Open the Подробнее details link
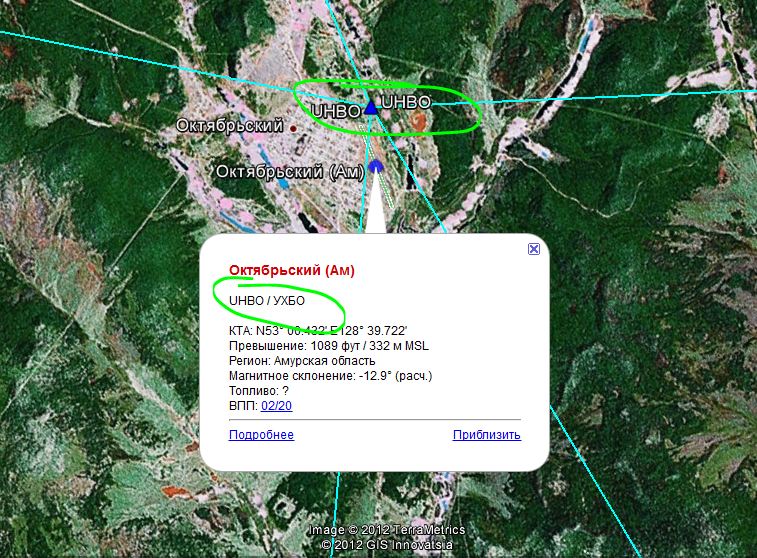Viewport: 757px width, 558px height. click(261, 435)
